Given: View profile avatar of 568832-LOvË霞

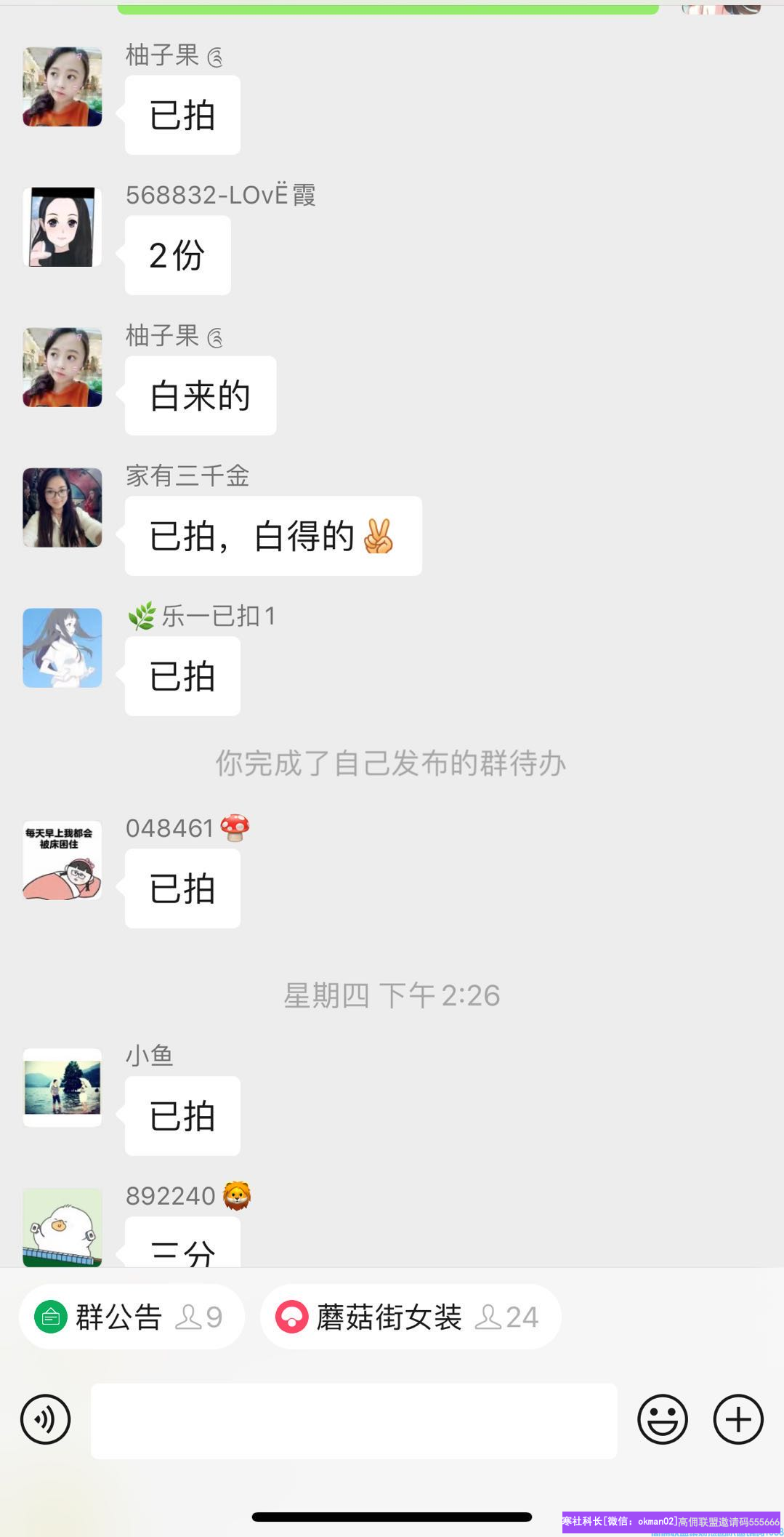Looking at the screenshot, I should 62,227.
